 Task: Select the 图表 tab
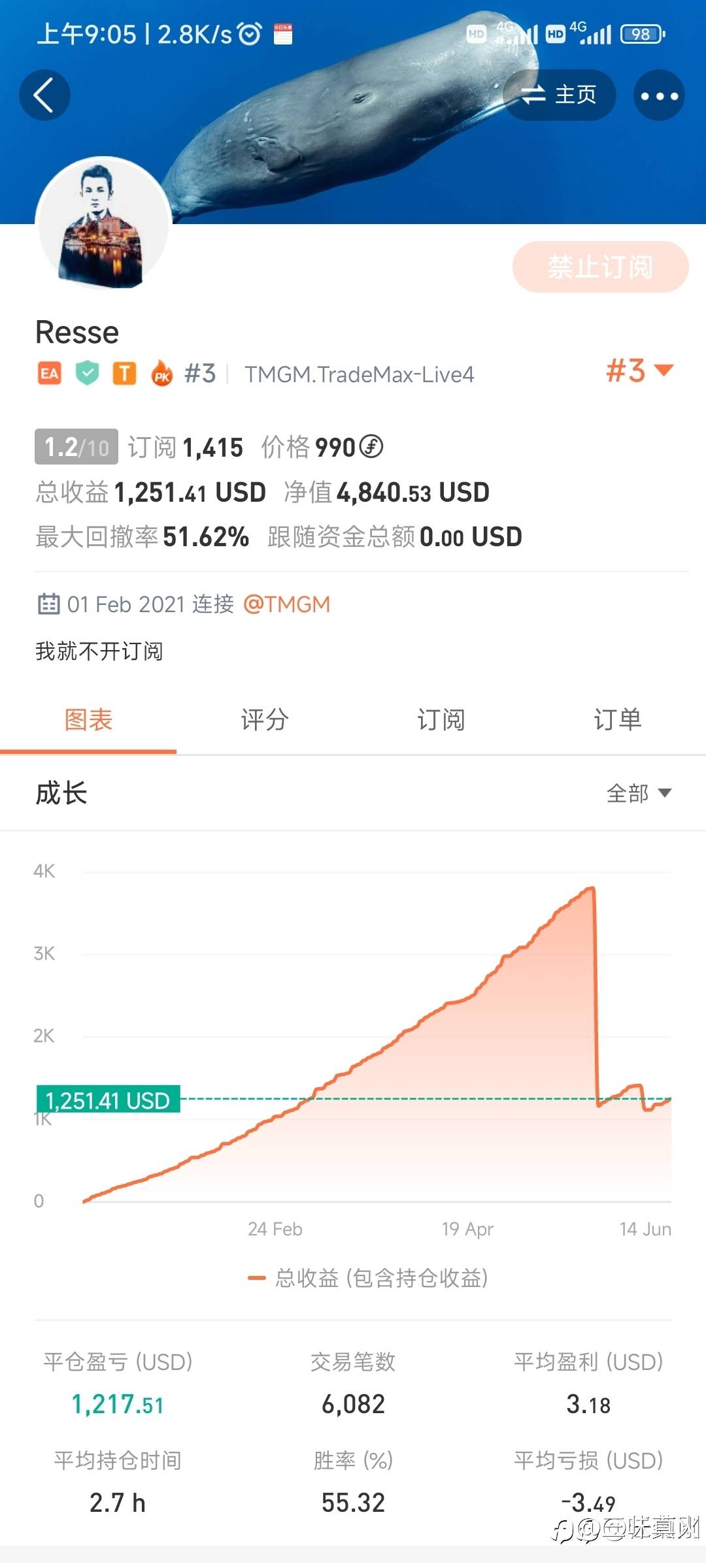pos(88,720)
